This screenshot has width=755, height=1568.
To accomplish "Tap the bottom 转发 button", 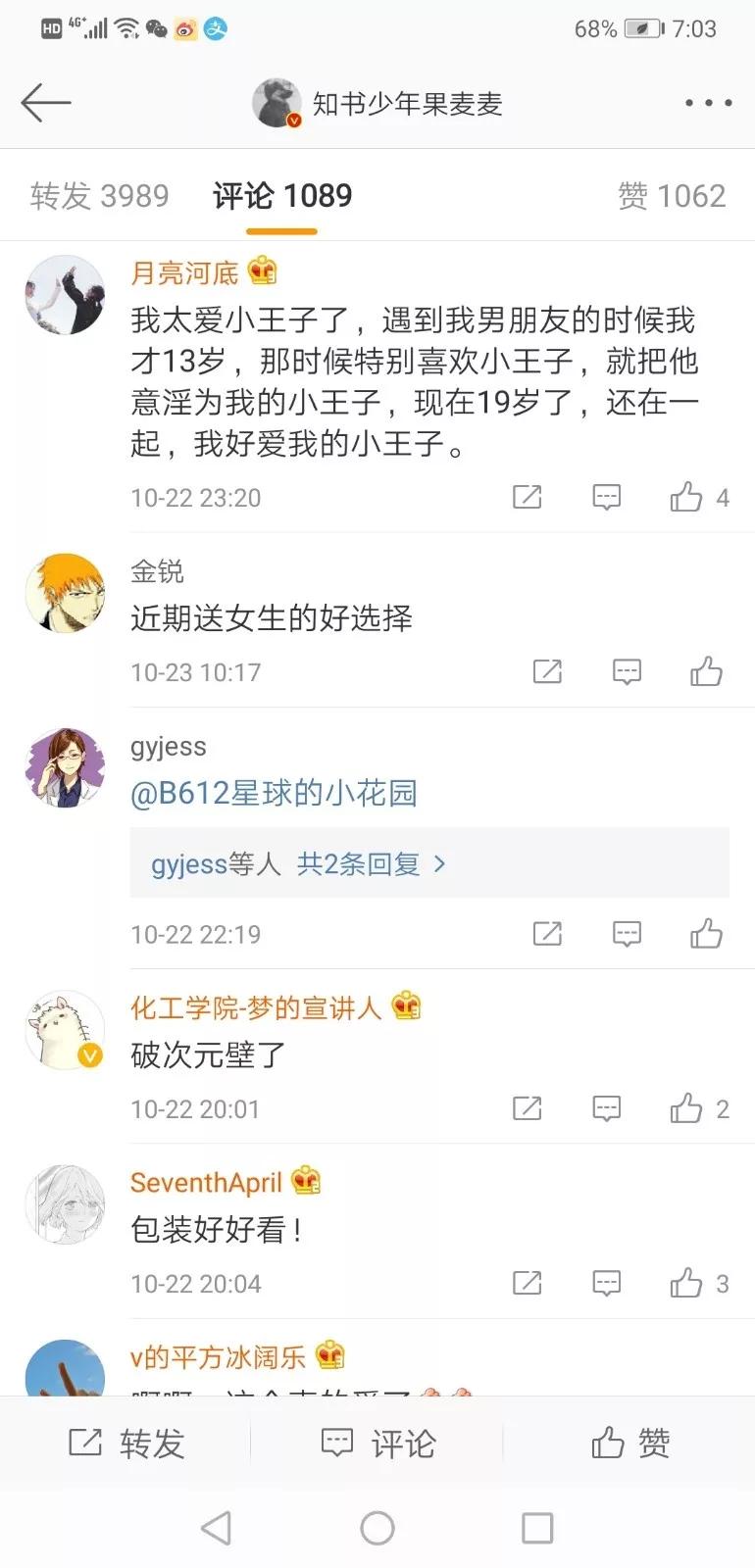I will 126,1444.
